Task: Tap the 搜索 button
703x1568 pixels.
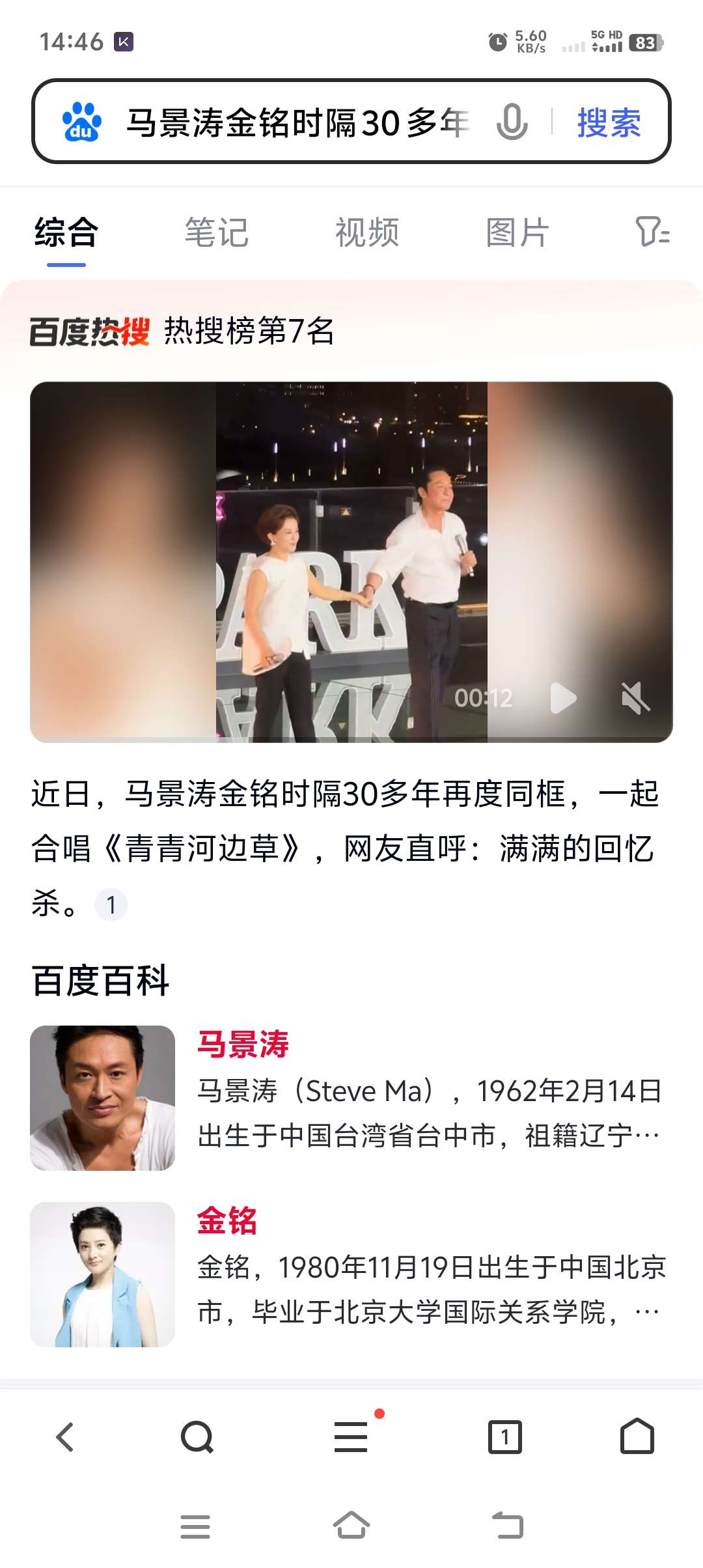Action: [x=609, y=122]
